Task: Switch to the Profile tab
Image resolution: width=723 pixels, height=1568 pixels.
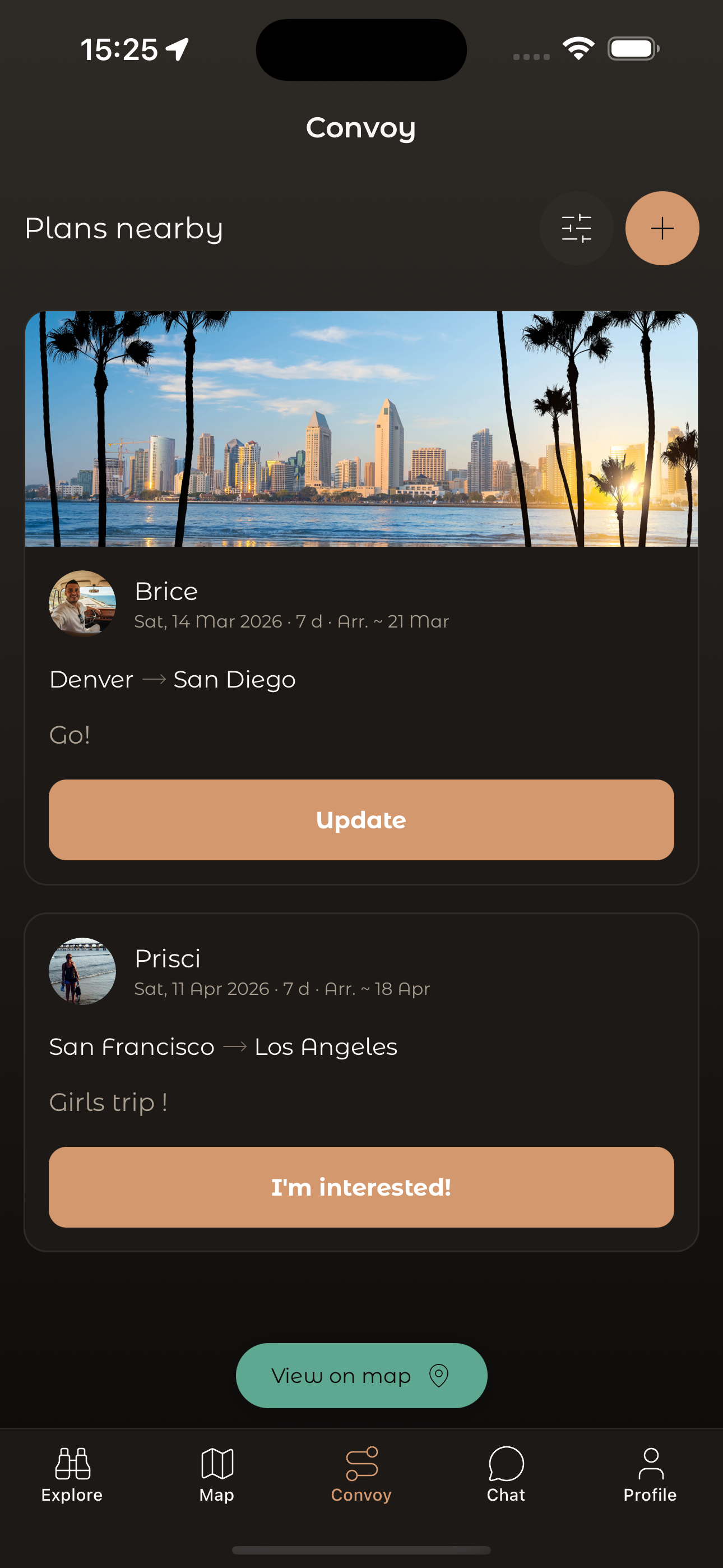Action: click(650, 1474)
